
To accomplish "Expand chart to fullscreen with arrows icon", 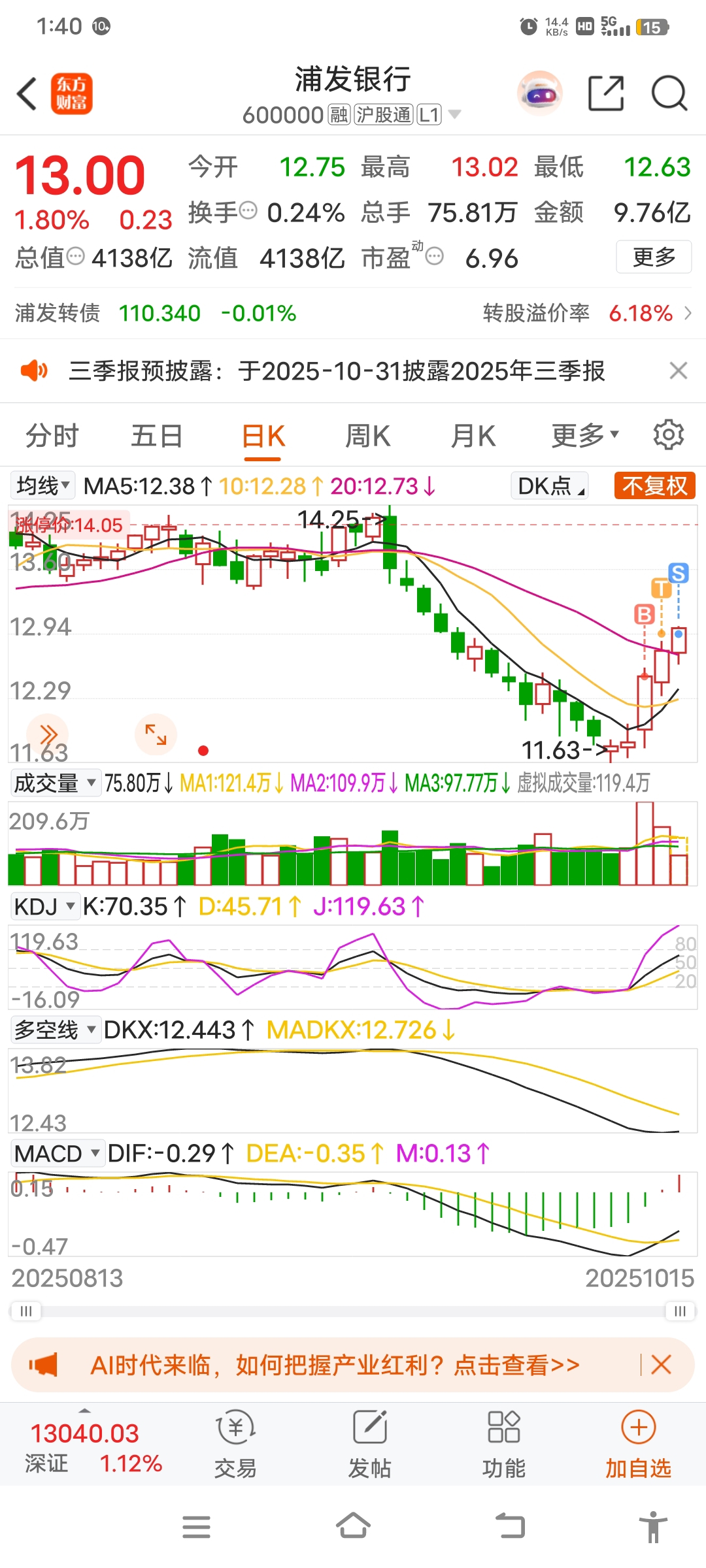I will tap(156, 734).
